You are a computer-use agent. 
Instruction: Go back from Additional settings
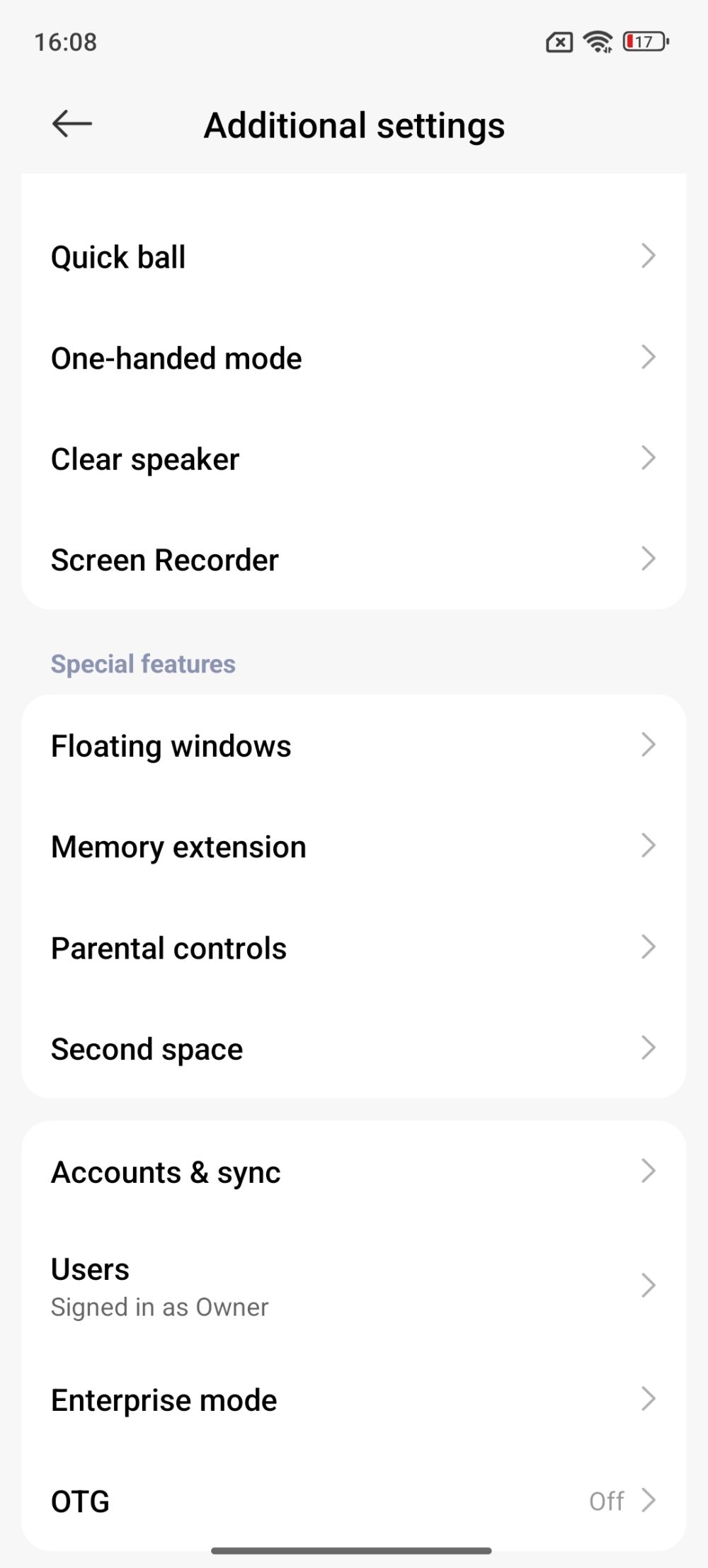coord(72,124)
